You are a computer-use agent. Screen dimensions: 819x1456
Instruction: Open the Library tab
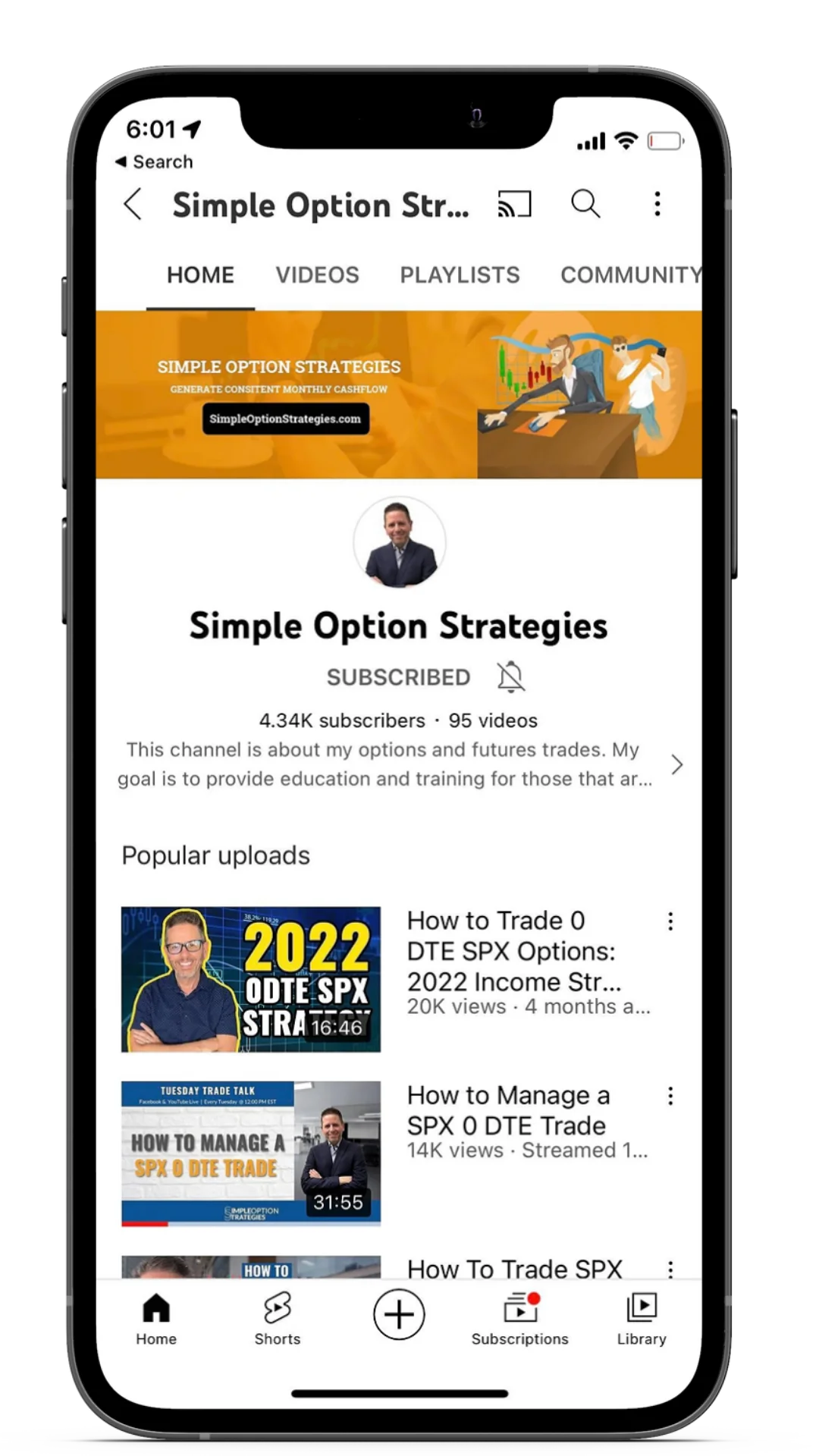pyautogui.click(x=642, y=1319)
